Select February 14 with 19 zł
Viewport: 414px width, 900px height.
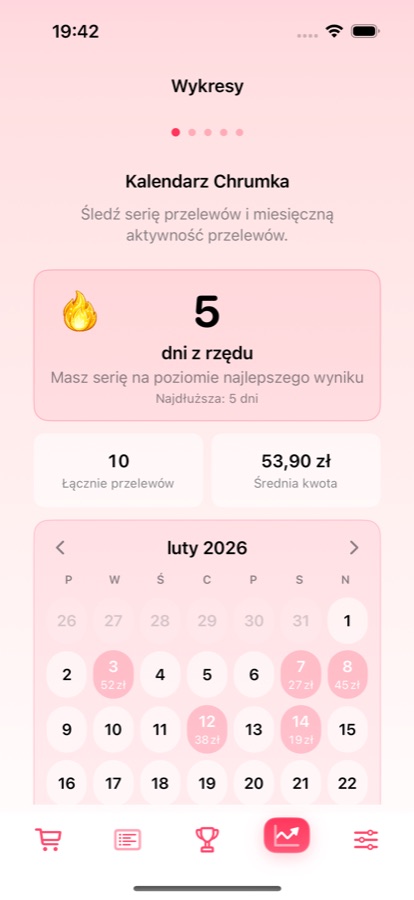pyautogui.click(x=300, y=729)
